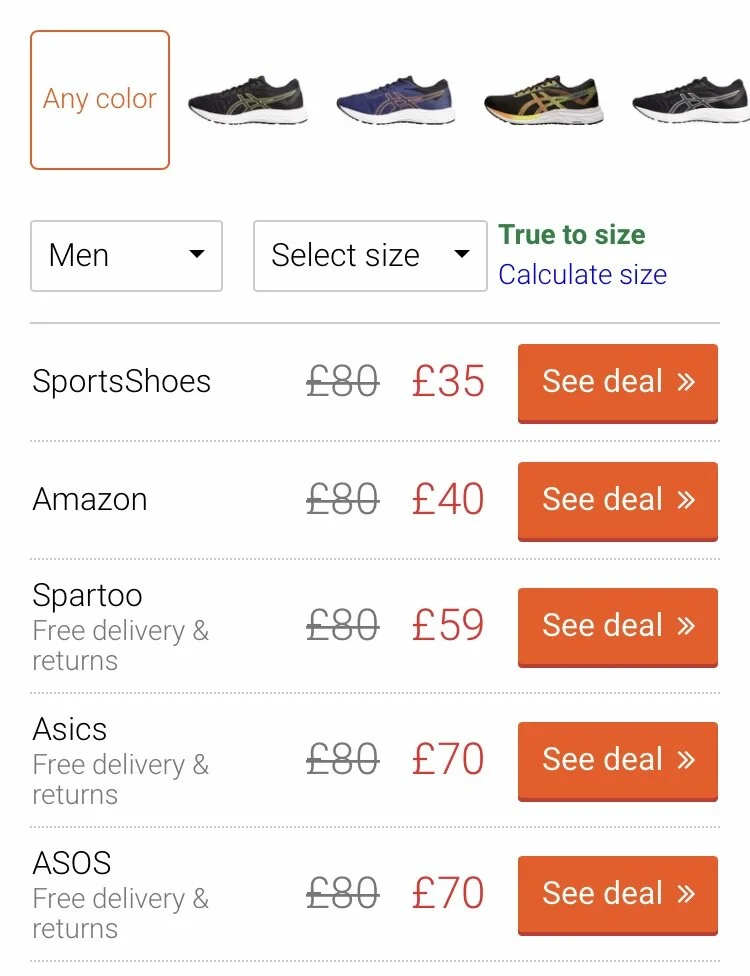The width and height of the screenshot is (750, 976).
Task: See the Asics deal for £70
Action: [617, 760]
